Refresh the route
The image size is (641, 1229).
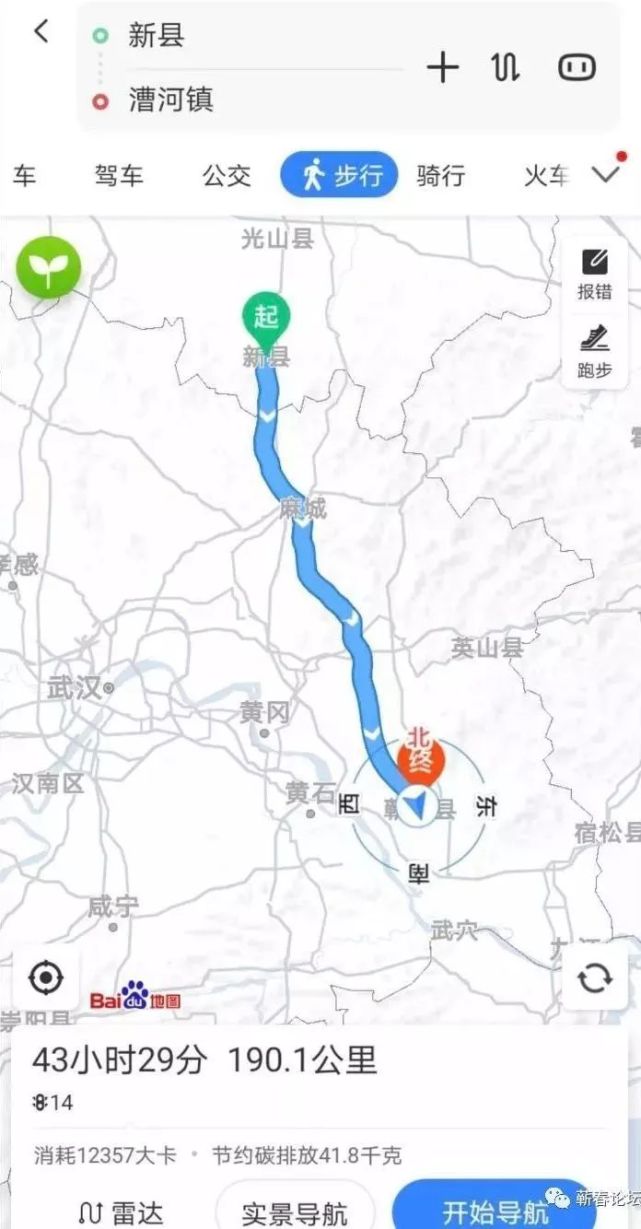594,977
